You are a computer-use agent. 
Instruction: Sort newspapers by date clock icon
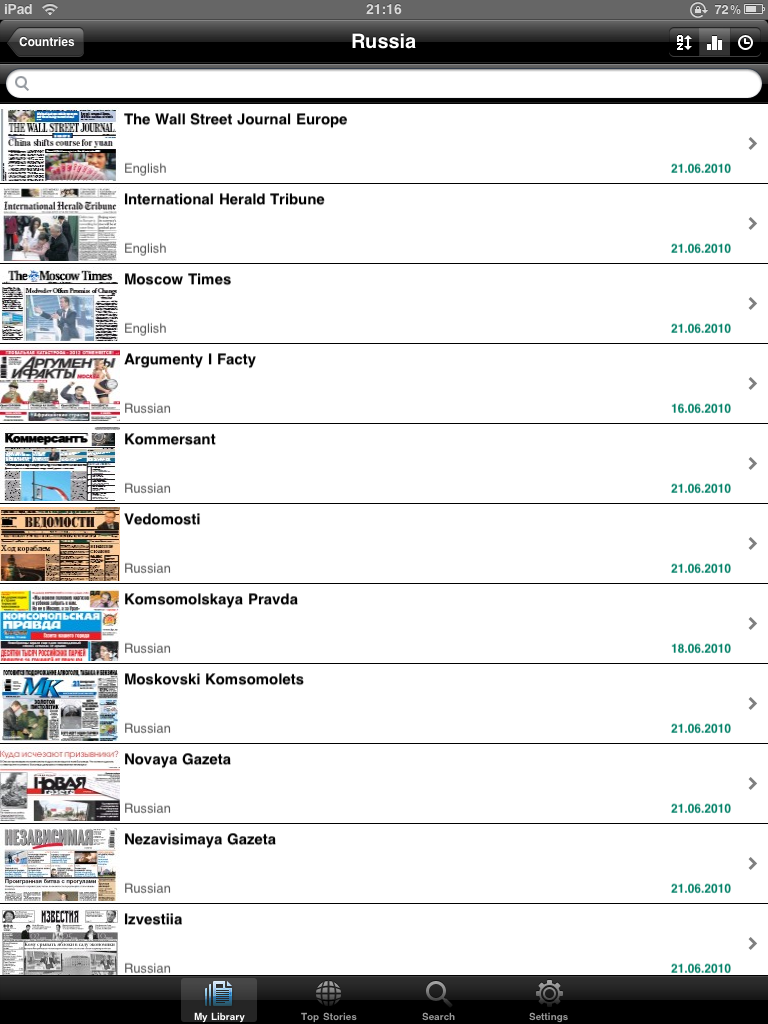[x=745, y=42]
